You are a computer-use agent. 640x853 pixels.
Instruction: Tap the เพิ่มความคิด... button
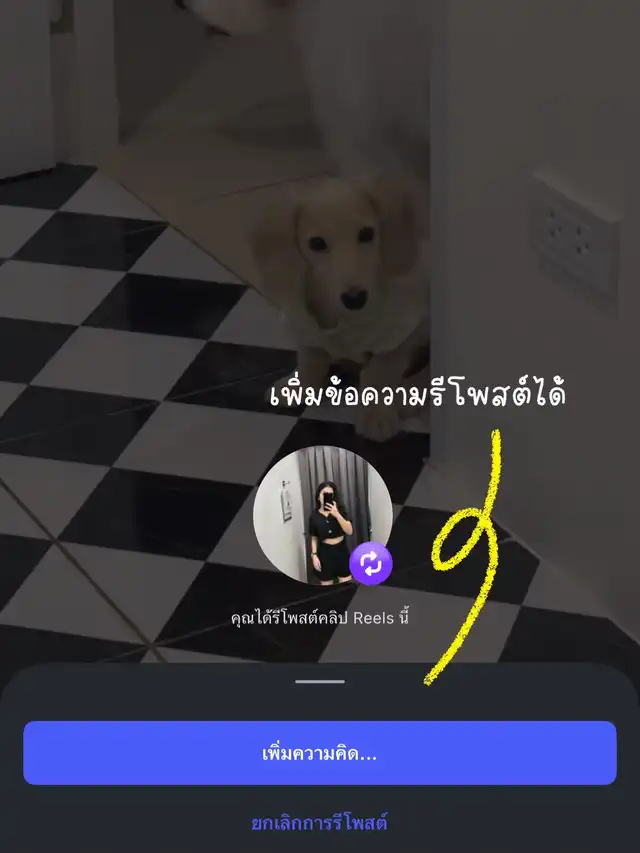319,753
